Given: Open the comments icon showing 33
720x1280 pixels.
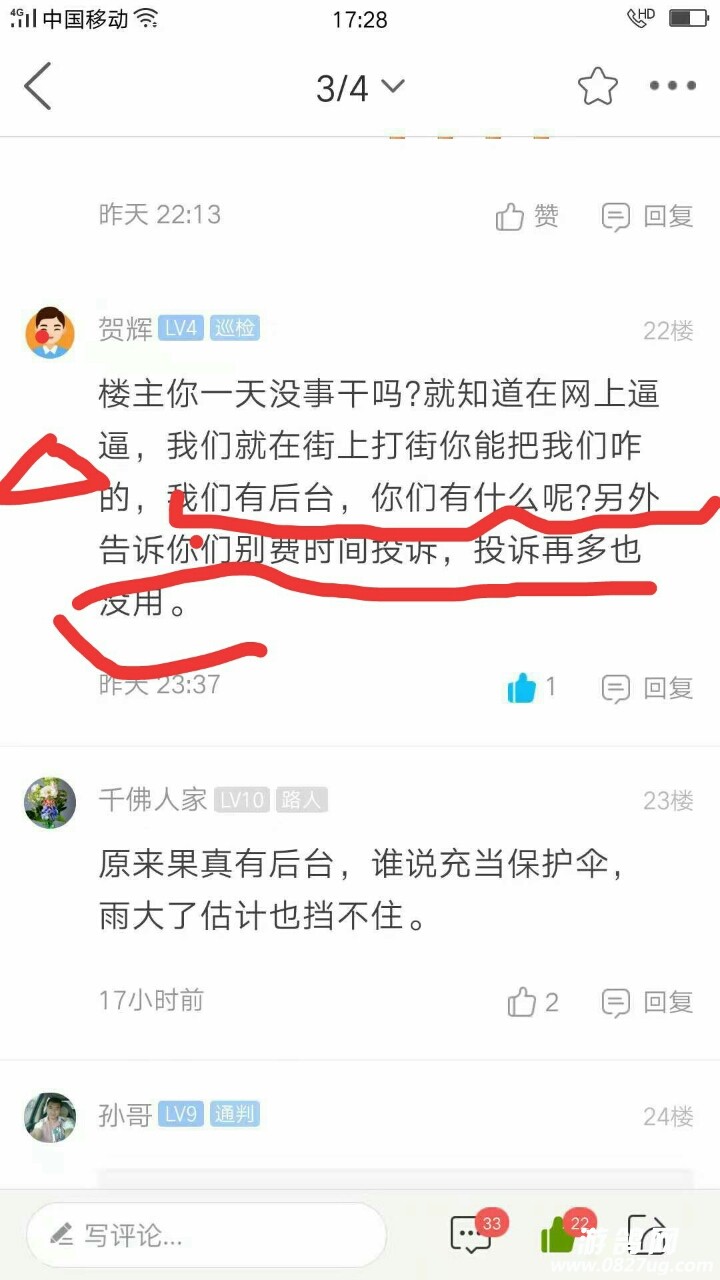Looking at the screenshot, I should [472, 1235].
